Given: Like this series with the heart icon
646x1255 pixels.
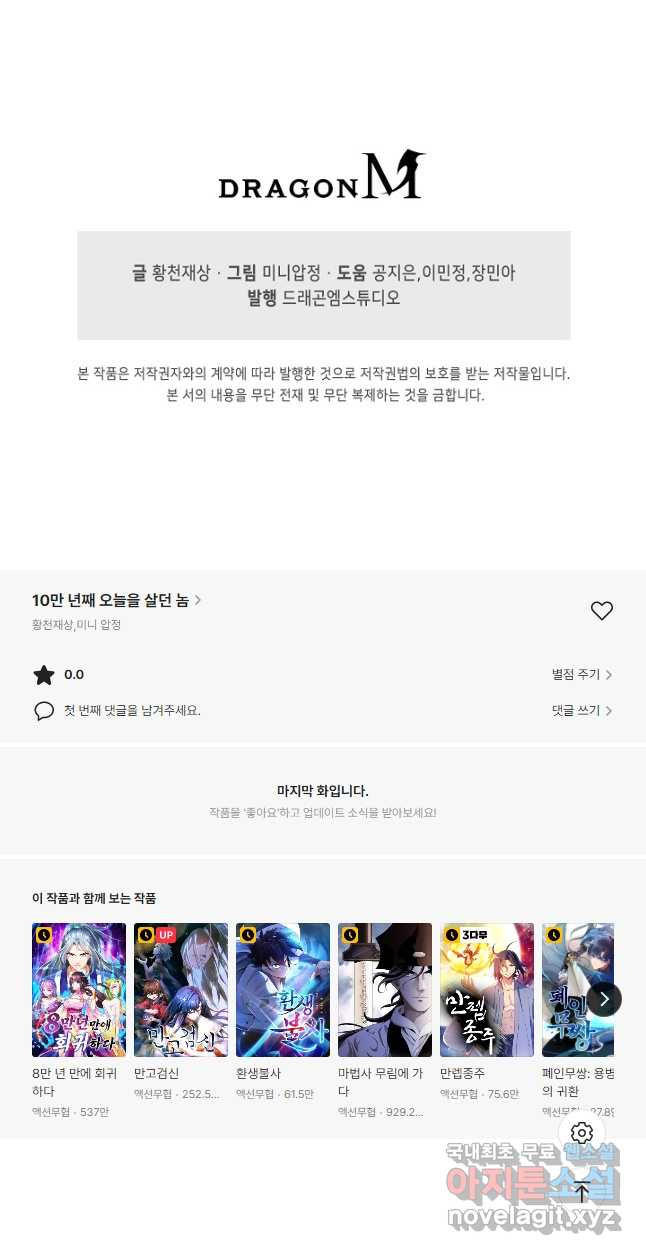Looking at the screenshot, I should pos(601,611).
